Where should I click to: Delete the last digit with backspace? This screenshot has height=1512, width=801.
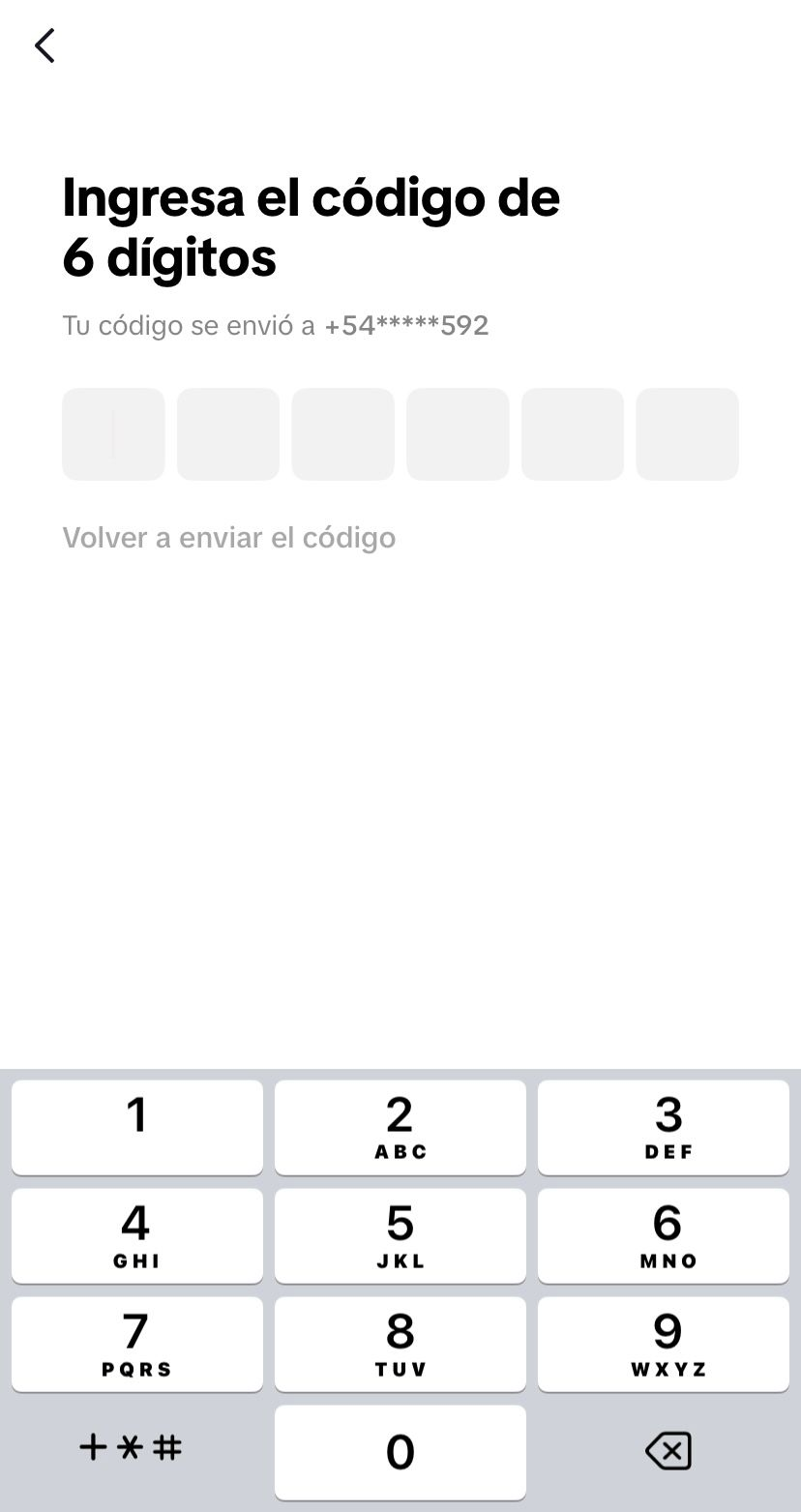[667, 1450]
